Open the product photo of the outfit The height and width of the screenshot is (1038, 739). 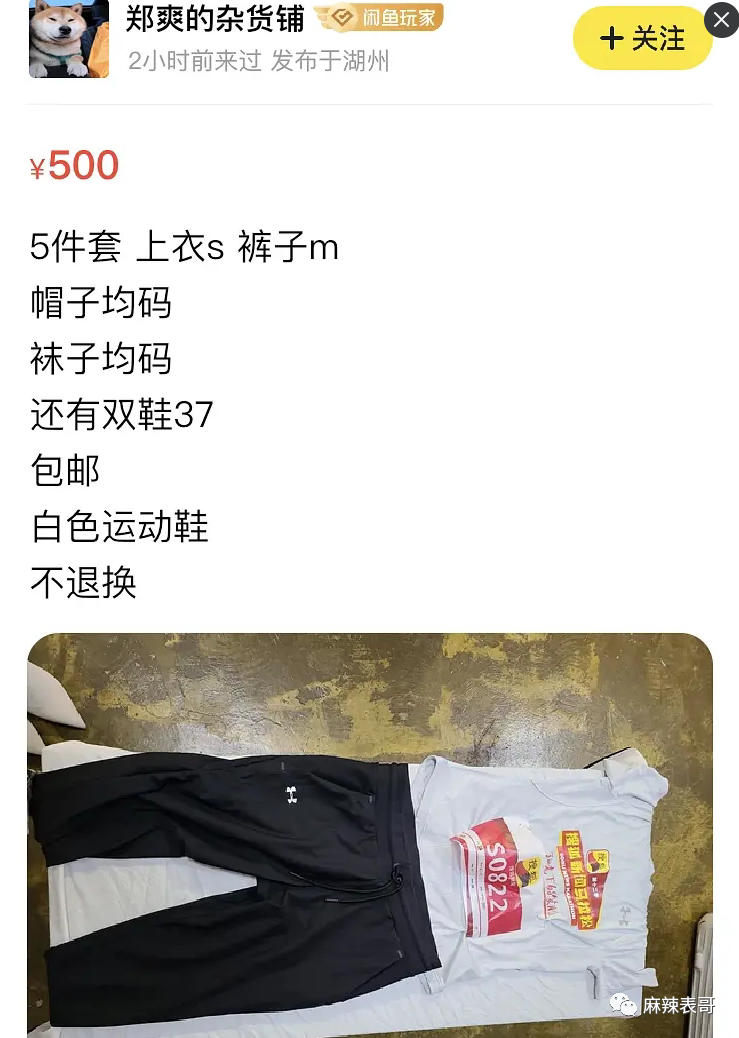coord(370,833)
